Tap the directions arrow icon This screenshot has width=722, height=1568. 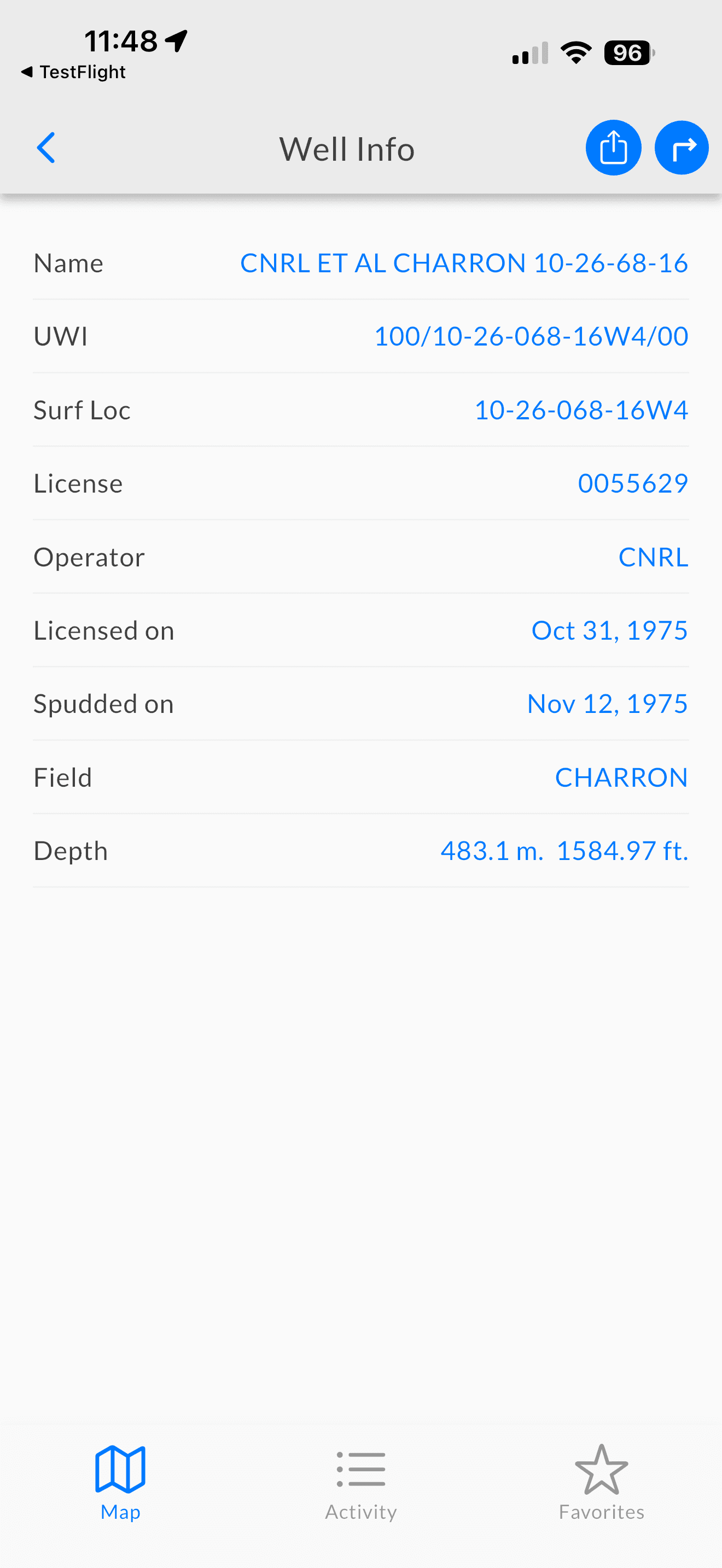(x=681, y=147)
